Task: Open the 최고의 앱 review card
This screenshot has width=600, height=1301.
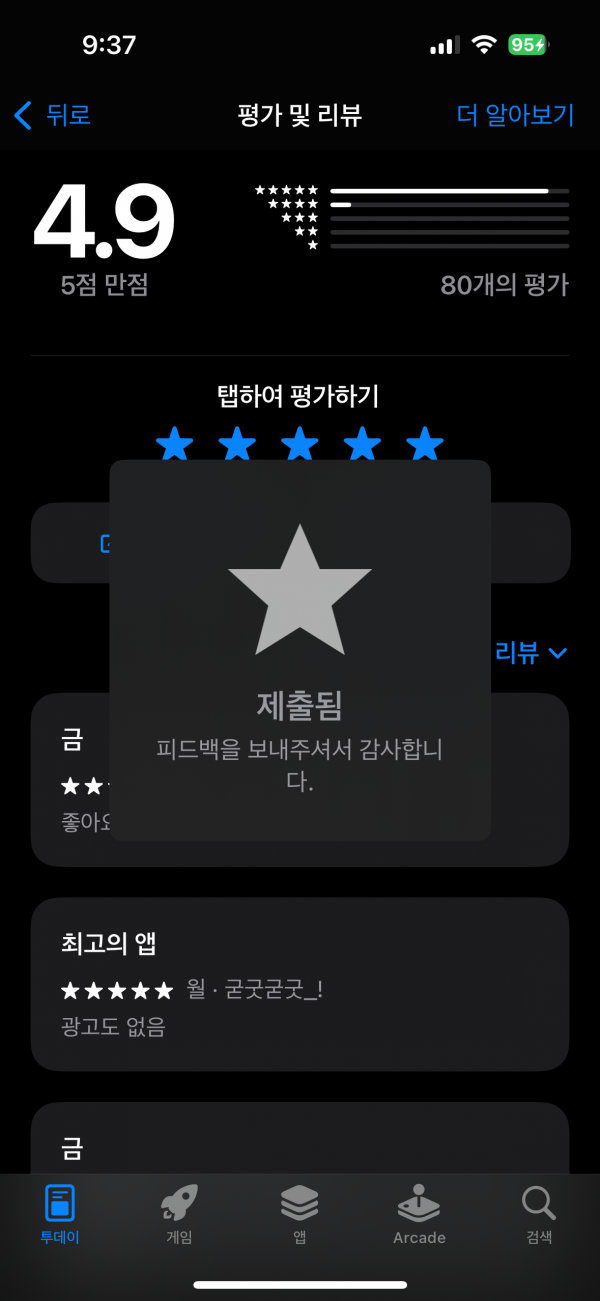Action: [x=300, y=984]
